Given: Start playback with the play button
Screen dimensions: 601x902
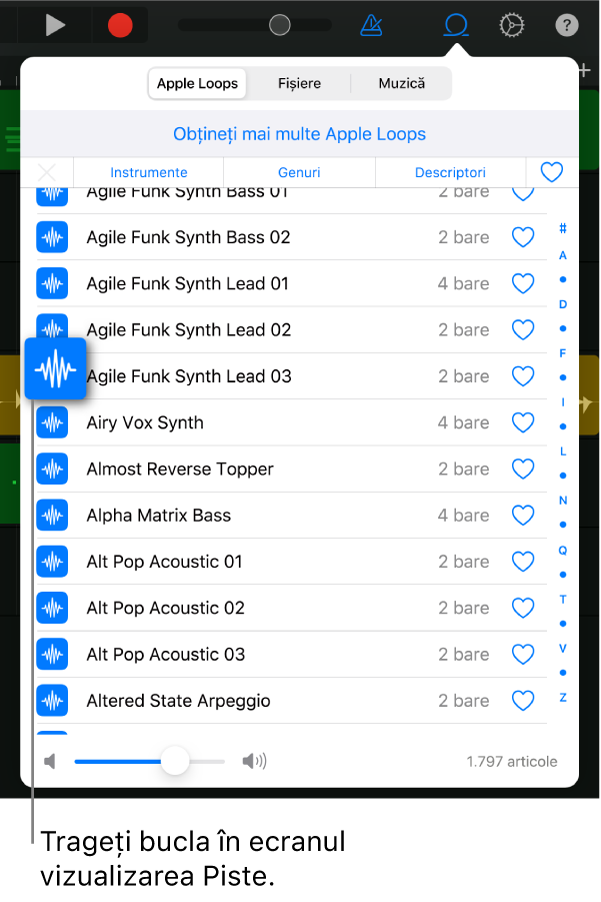Looking at the screenshot, I should tap(55, 25).
